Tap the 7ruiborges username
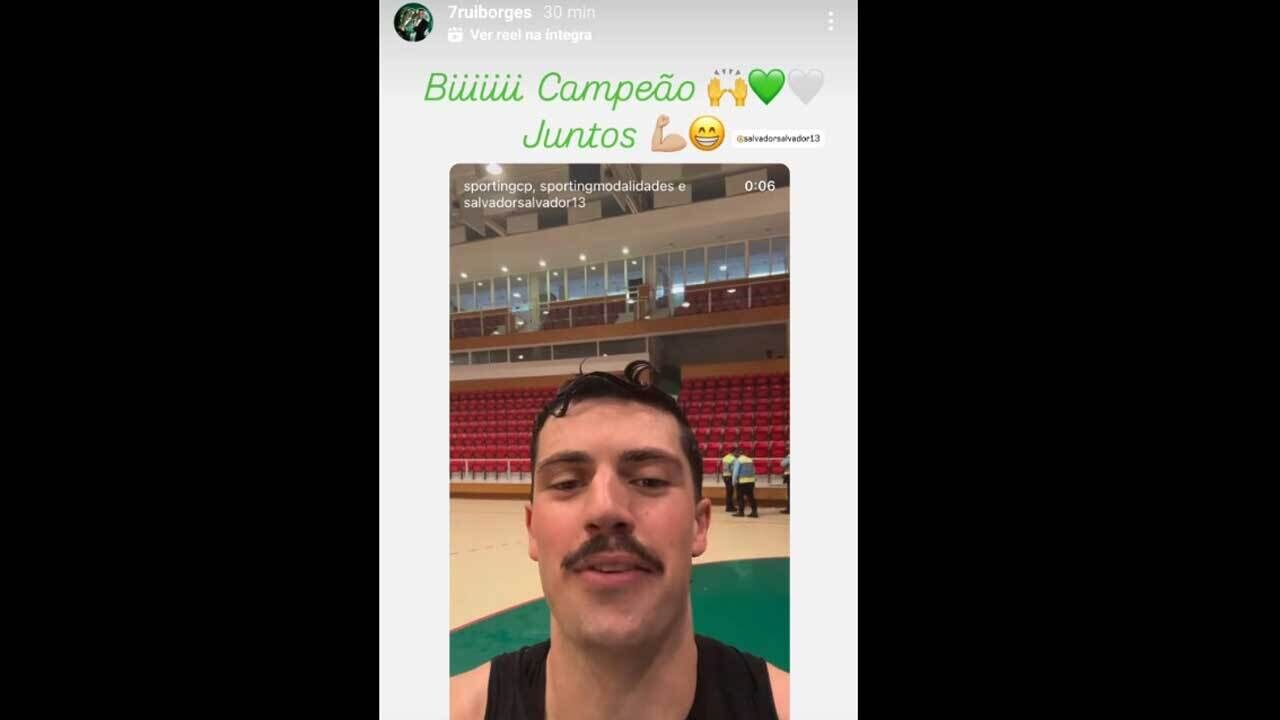This screenshot has width=1280, height=720. pos(489,13)
